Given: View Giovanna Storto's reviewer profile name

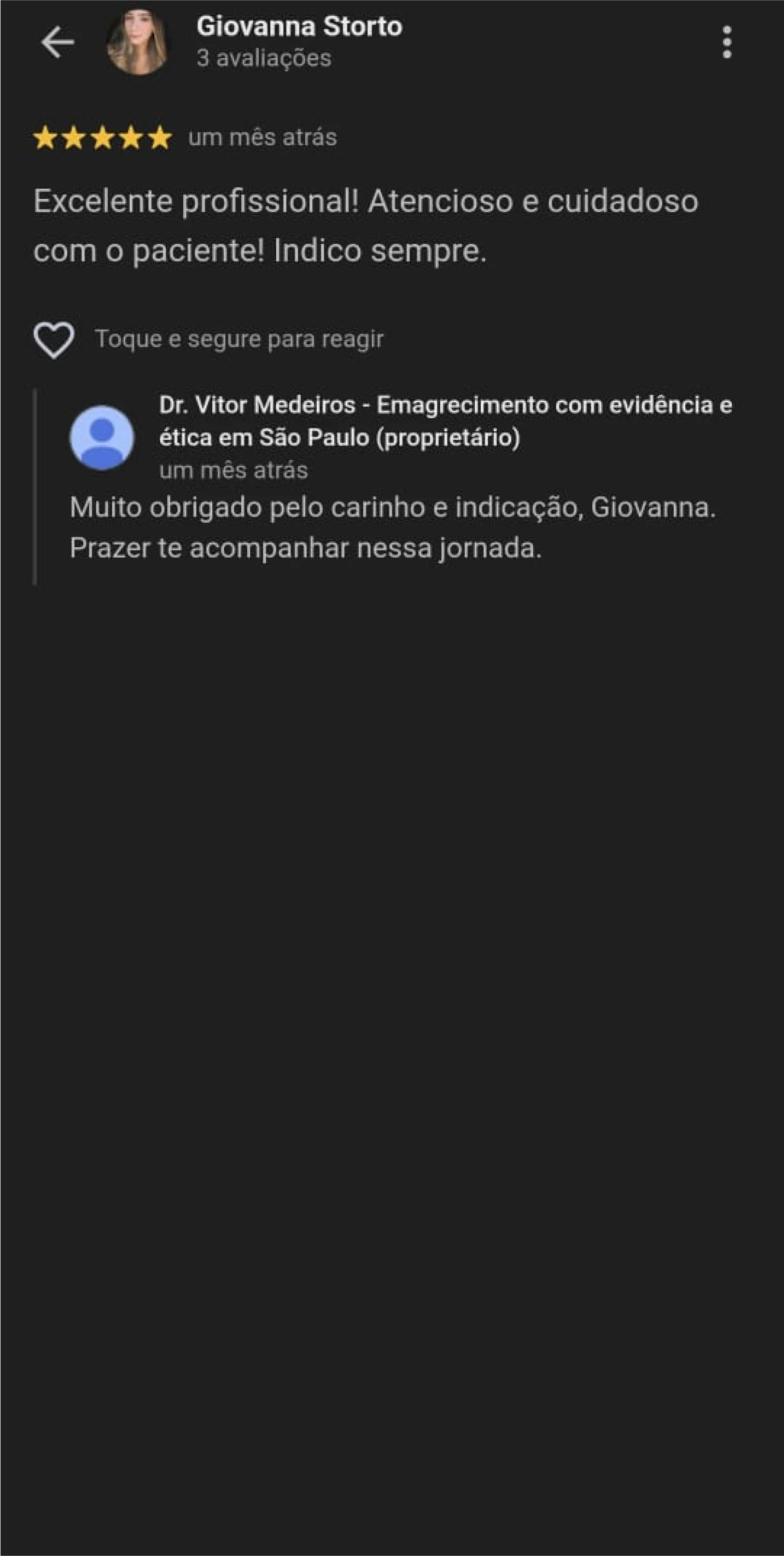Looking at the screenshot, I should (x=299, y=27).
